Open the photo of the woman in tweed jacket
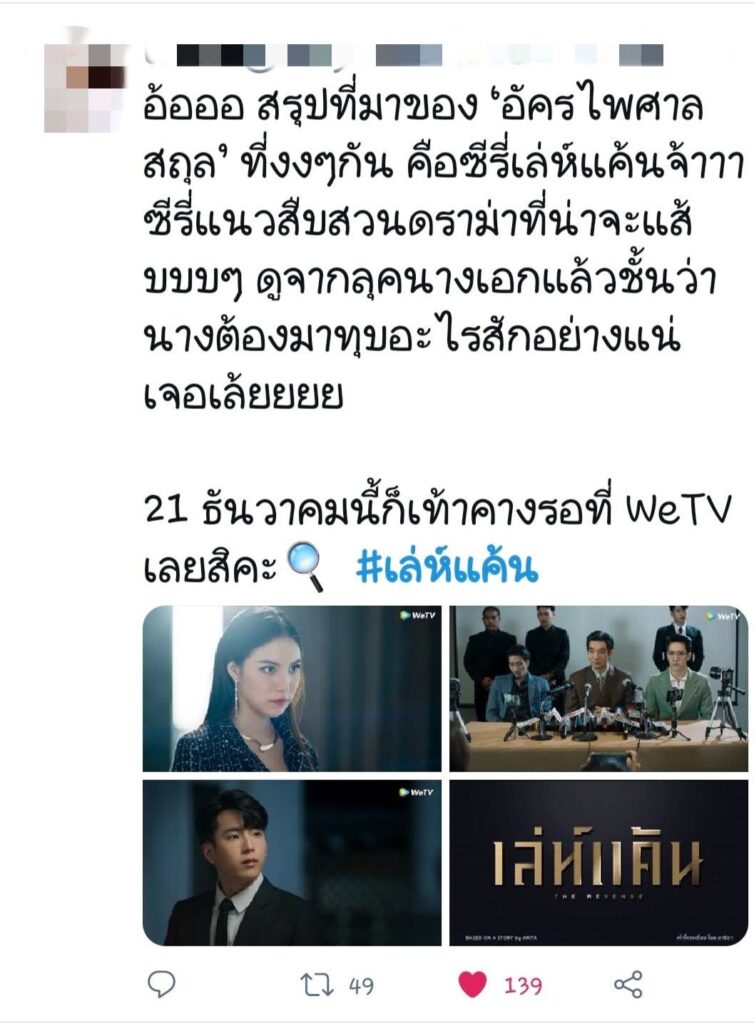Viewport: 754px width, 1024px height. [x=291, y=688]
